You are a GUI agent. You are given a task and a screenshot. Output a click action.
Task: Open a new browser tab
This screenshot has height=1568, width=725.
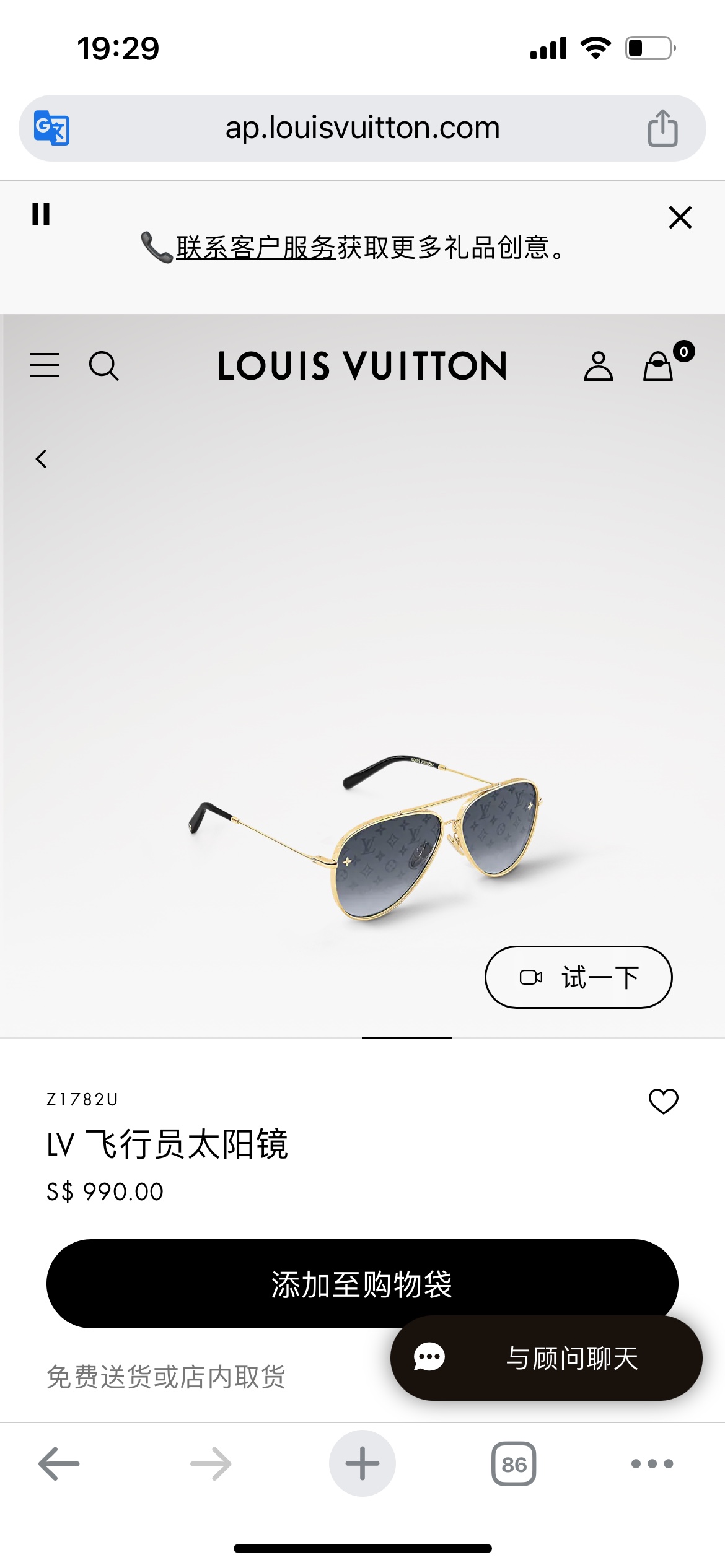(362, 1463)
